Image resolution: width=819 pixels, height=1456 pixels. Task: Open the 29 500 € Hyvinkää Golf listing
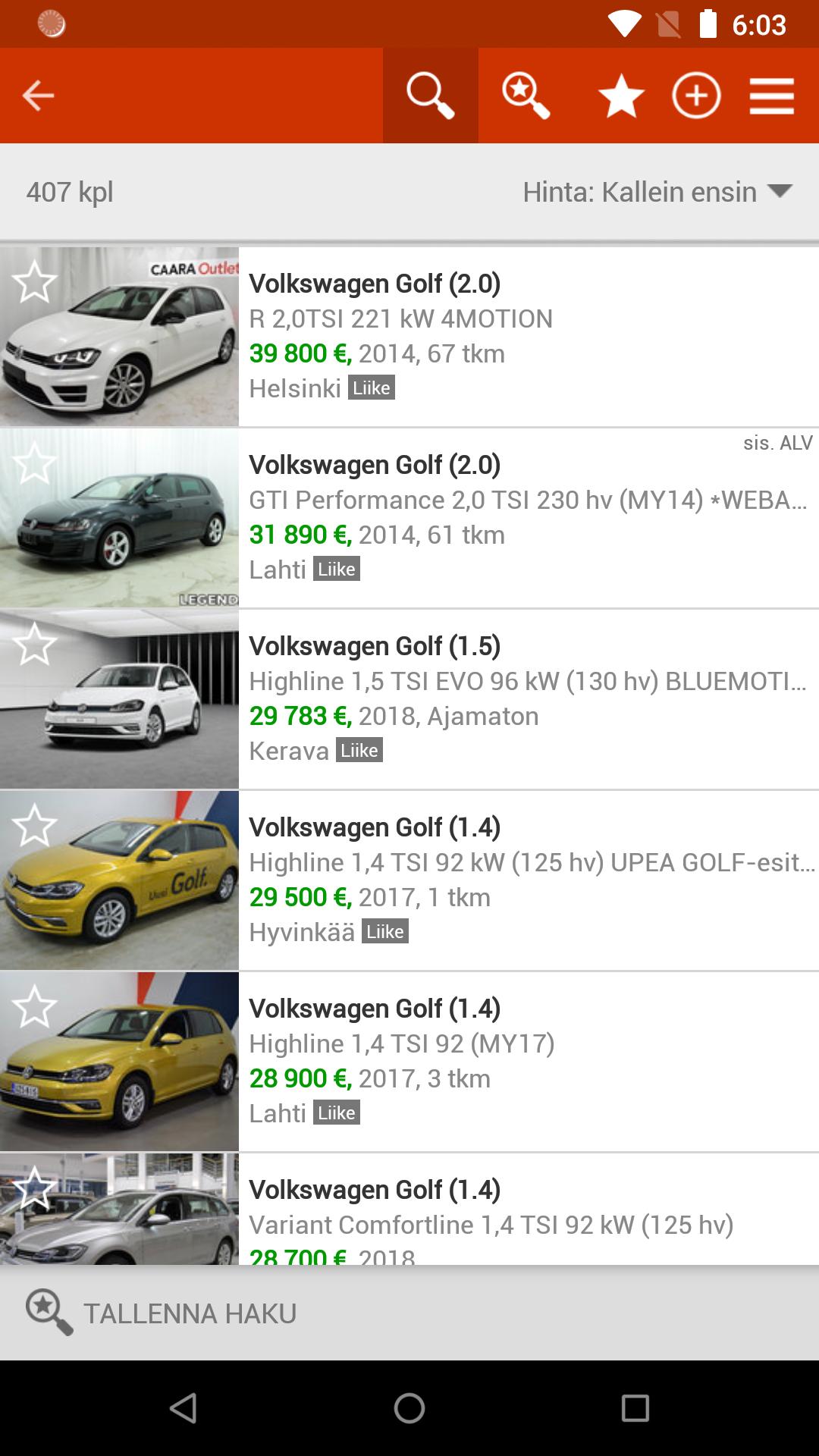tap(409, 880)
